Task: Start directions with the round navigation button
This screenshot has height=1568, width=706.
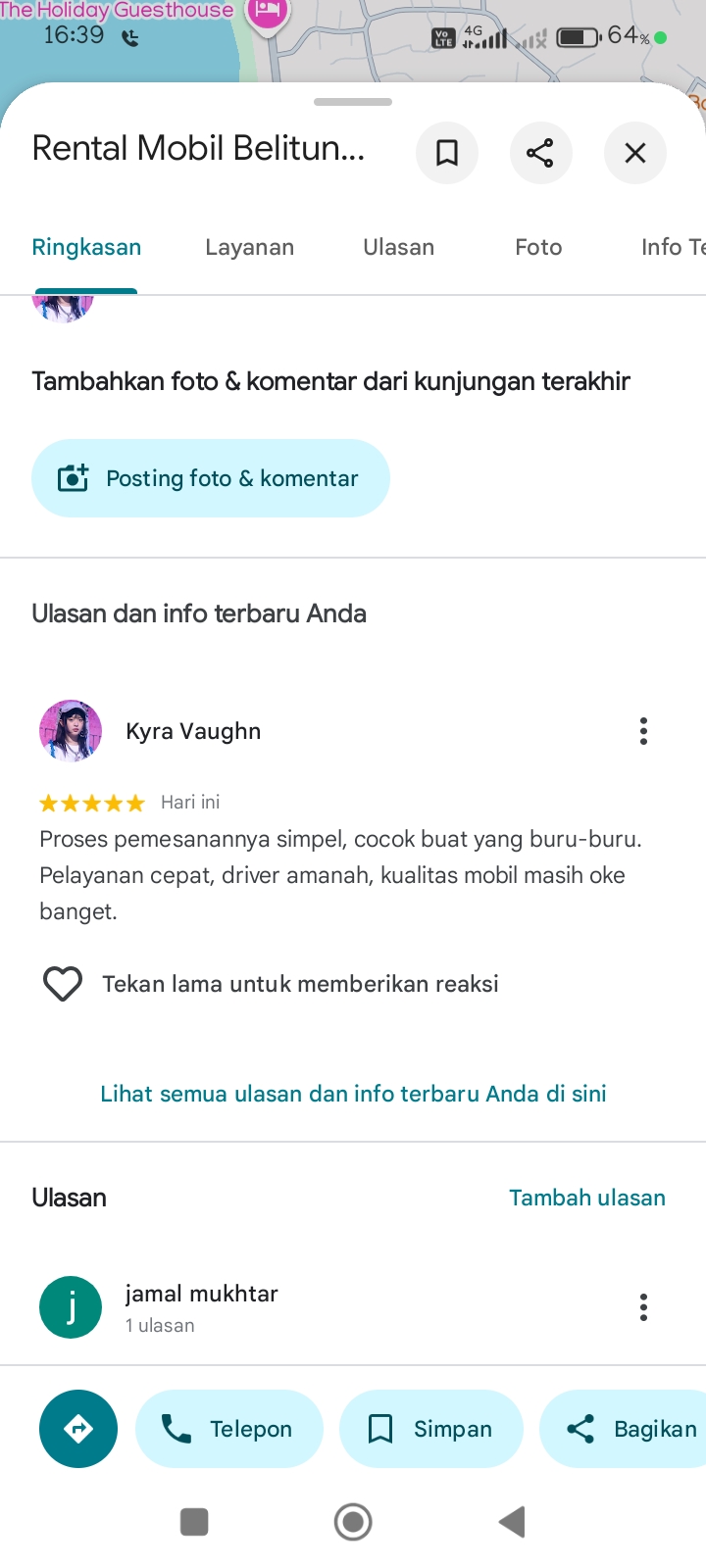Action: click(78, 1429)
